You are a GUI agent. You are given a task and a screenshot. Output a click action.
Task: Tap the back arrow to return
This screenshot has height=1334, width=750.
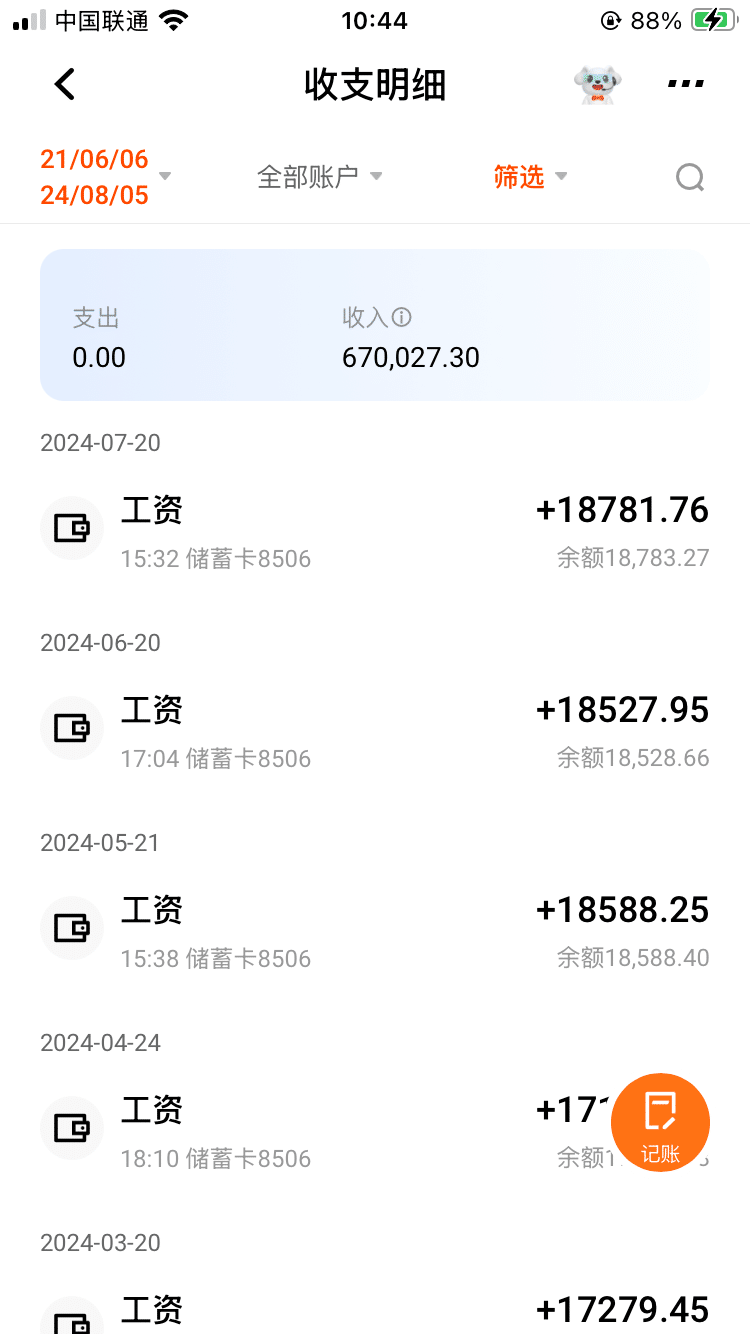[64, 84]
